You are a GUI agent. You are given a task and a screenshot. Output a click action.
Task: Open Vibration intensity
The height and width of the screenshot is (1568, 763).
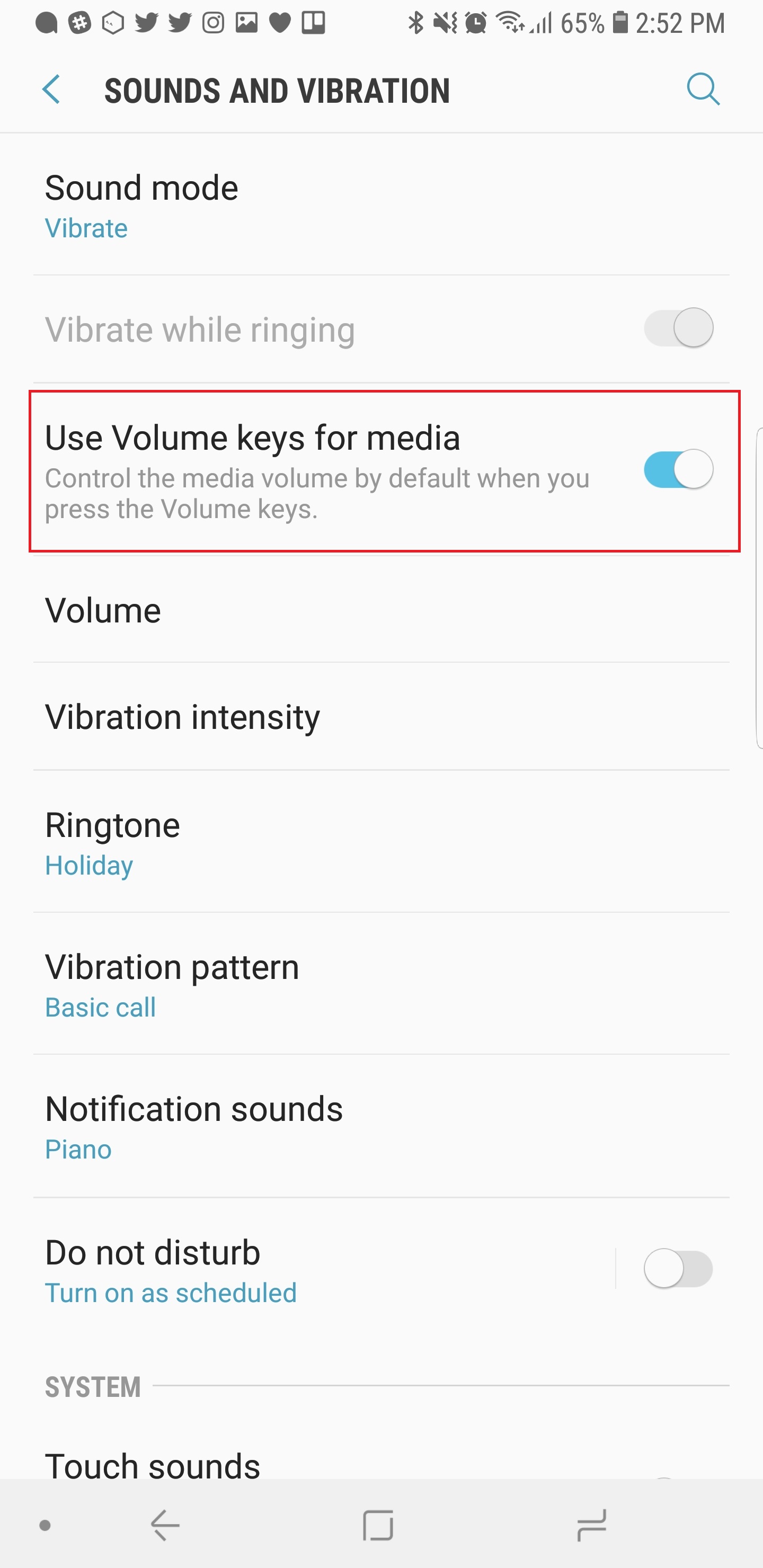tap(244, 717)
